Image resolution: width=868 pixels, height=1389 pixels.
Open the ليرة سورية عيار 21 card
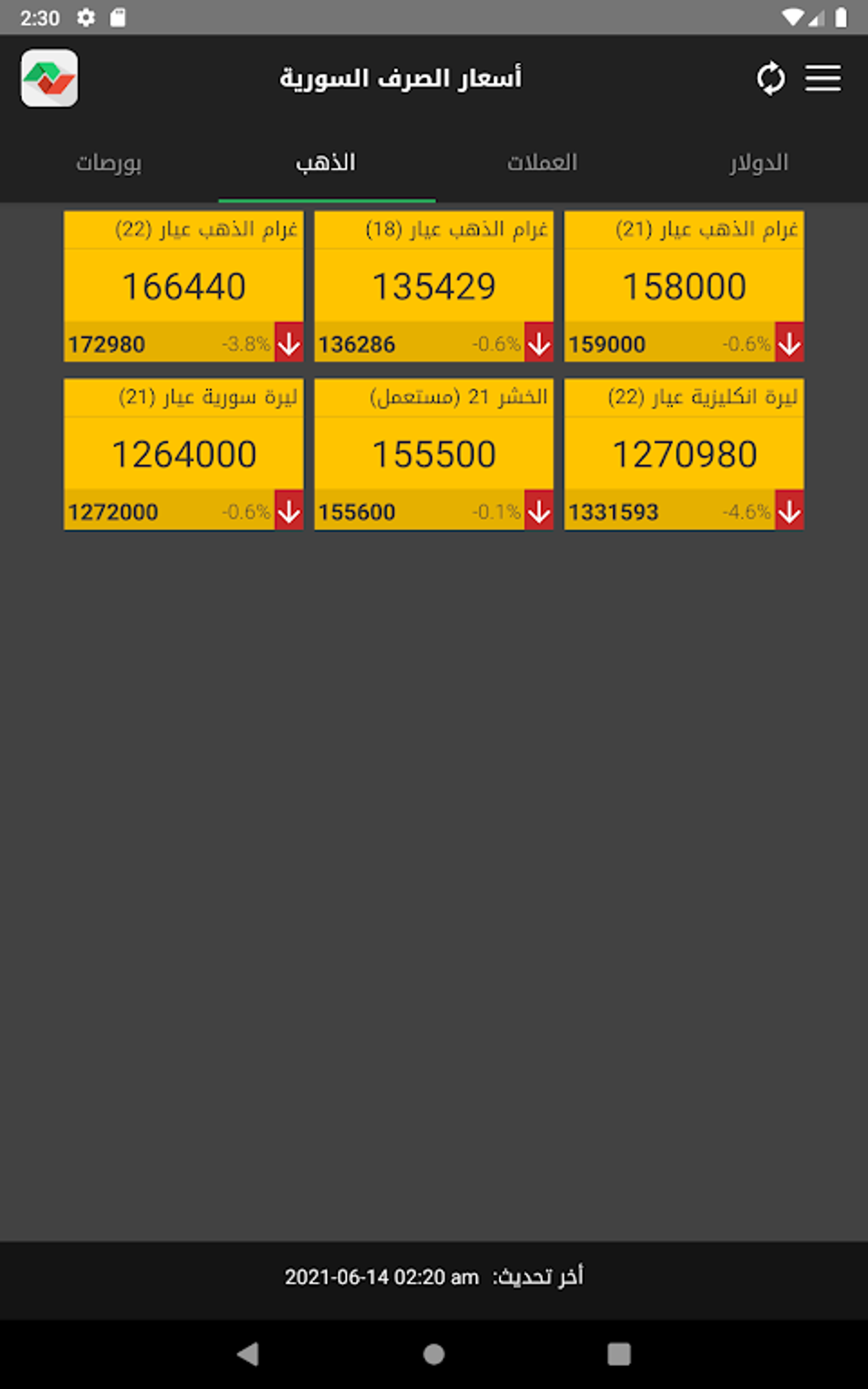[184, 454]
